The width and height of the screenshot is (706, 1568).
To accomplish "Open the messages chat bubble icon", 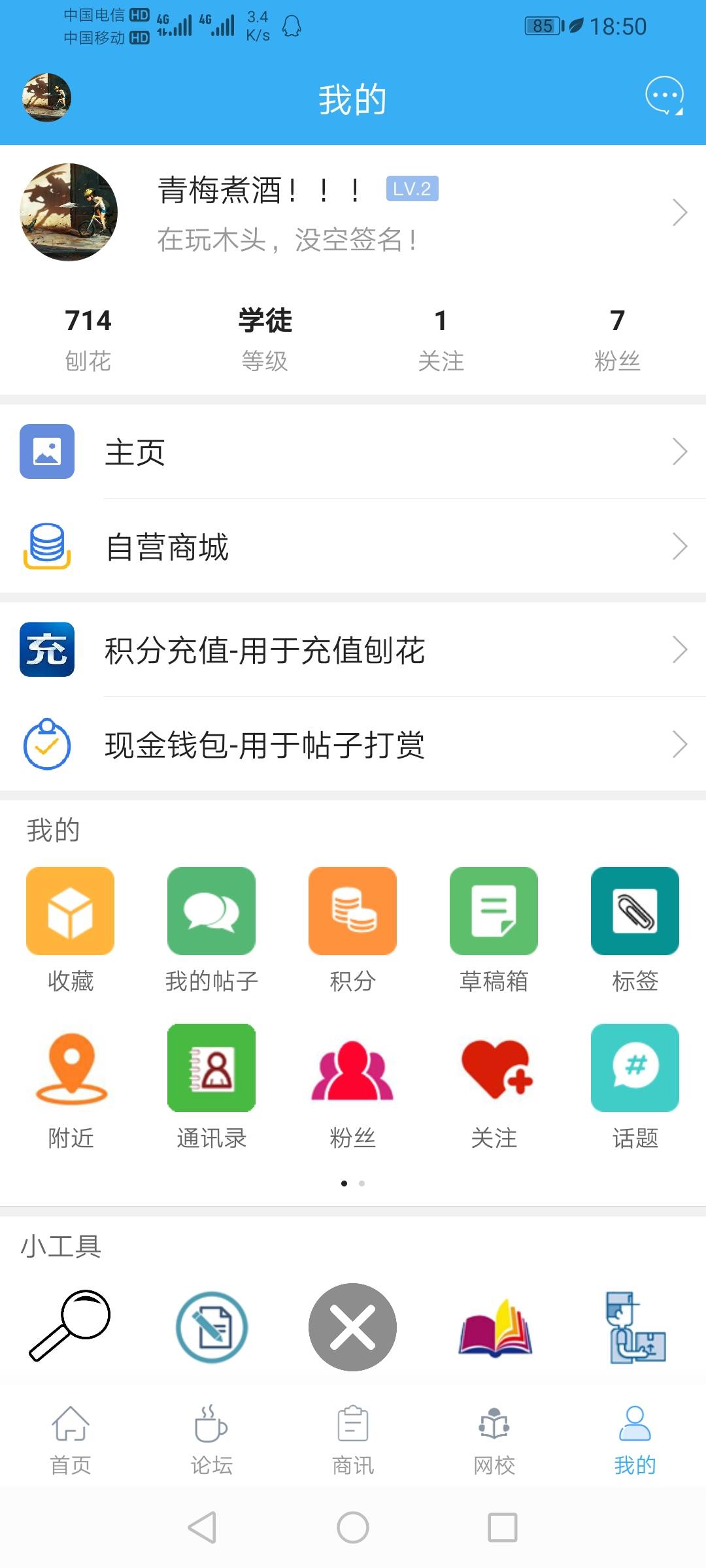I will [664, 97].
